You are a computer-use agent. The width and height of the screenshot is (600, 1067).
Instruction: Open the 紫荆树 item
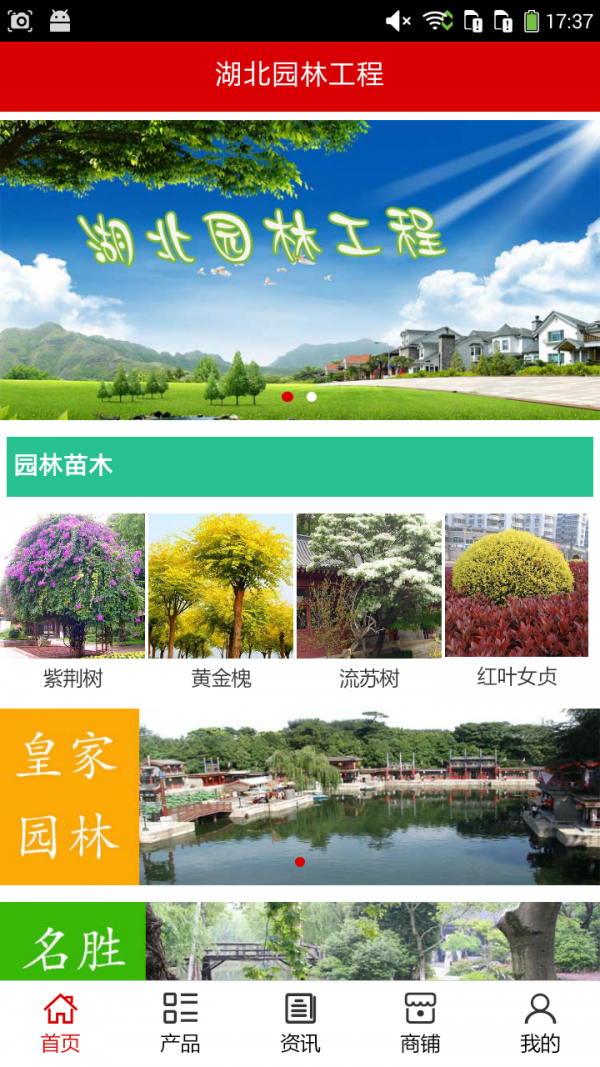pyautogui.click(x=73, y=600)
